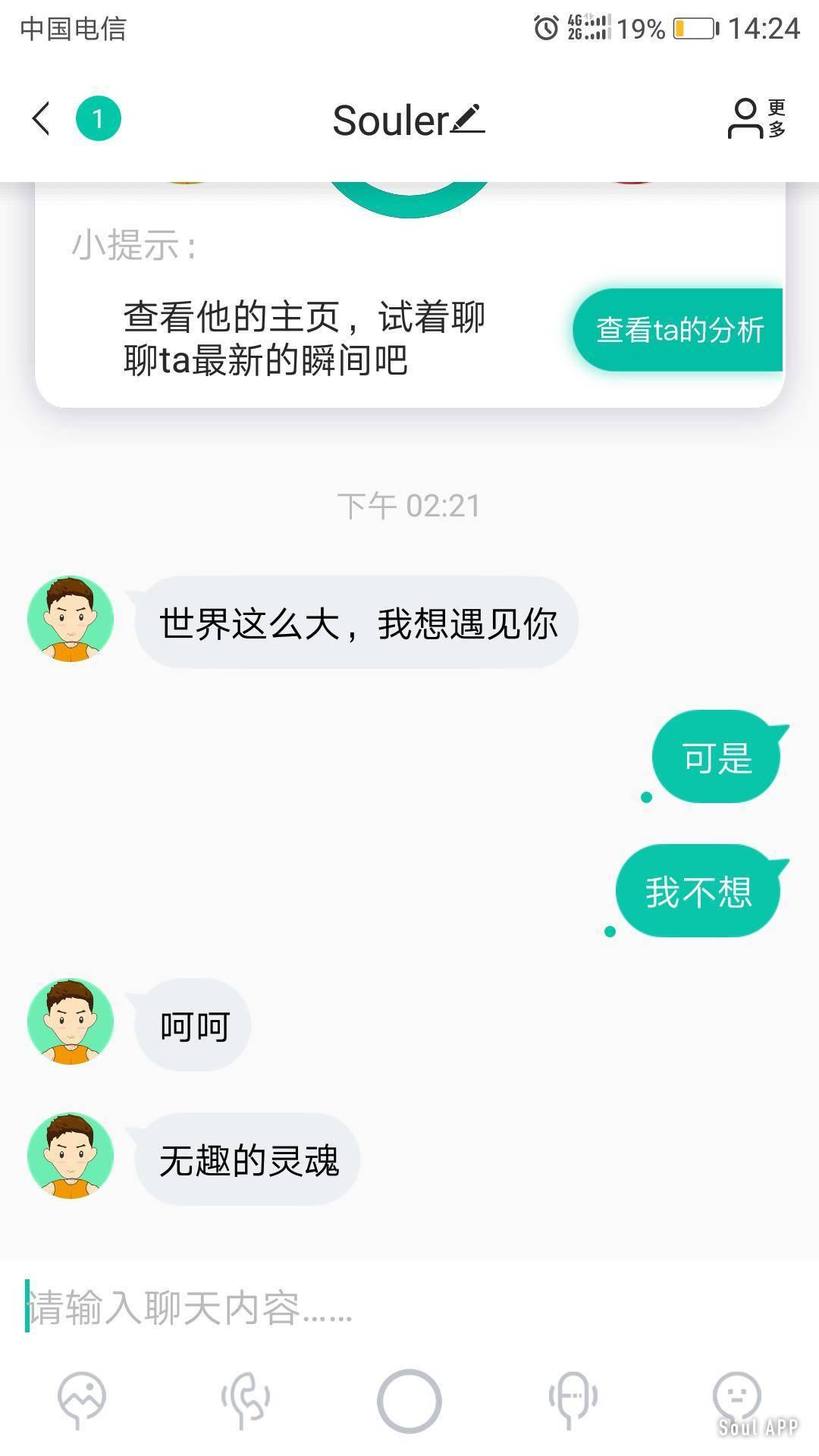The width and height of the screenshot is (819, 1456).
Task: Go back to the chat list
Action: (42, 119)
